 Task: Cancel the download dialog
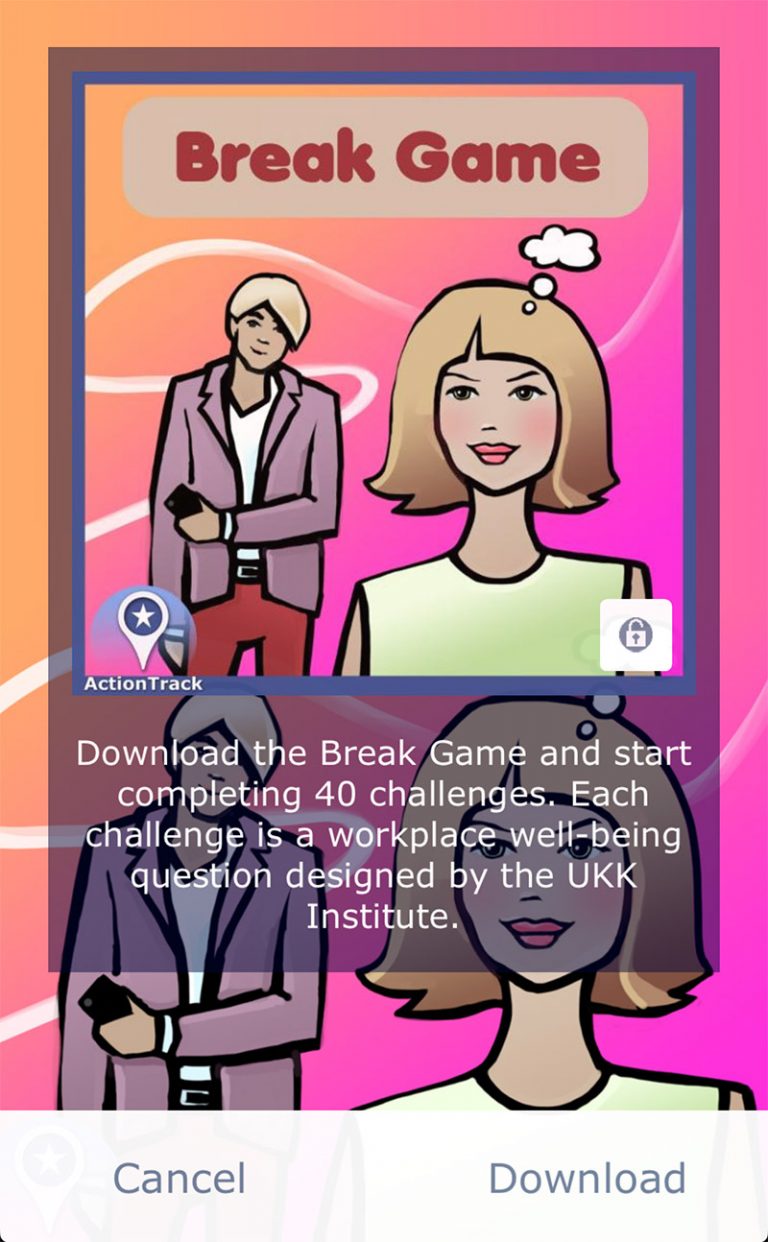[x=179, y=1178]
